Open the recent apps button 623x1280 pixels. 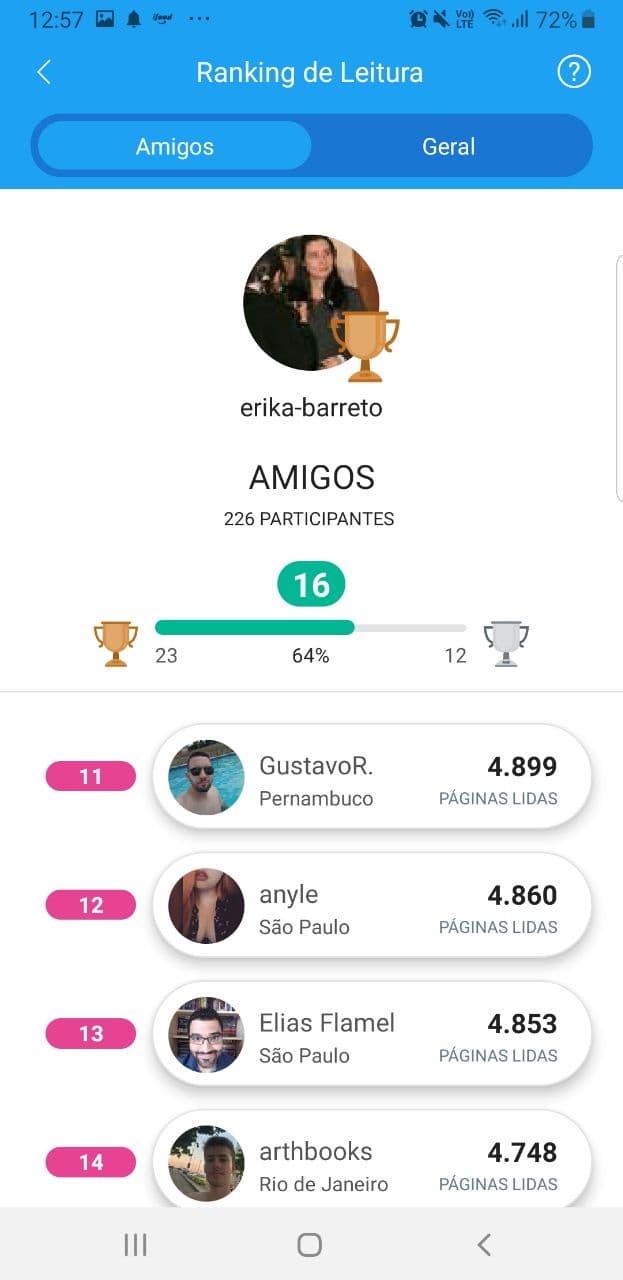pos(135,1244)
